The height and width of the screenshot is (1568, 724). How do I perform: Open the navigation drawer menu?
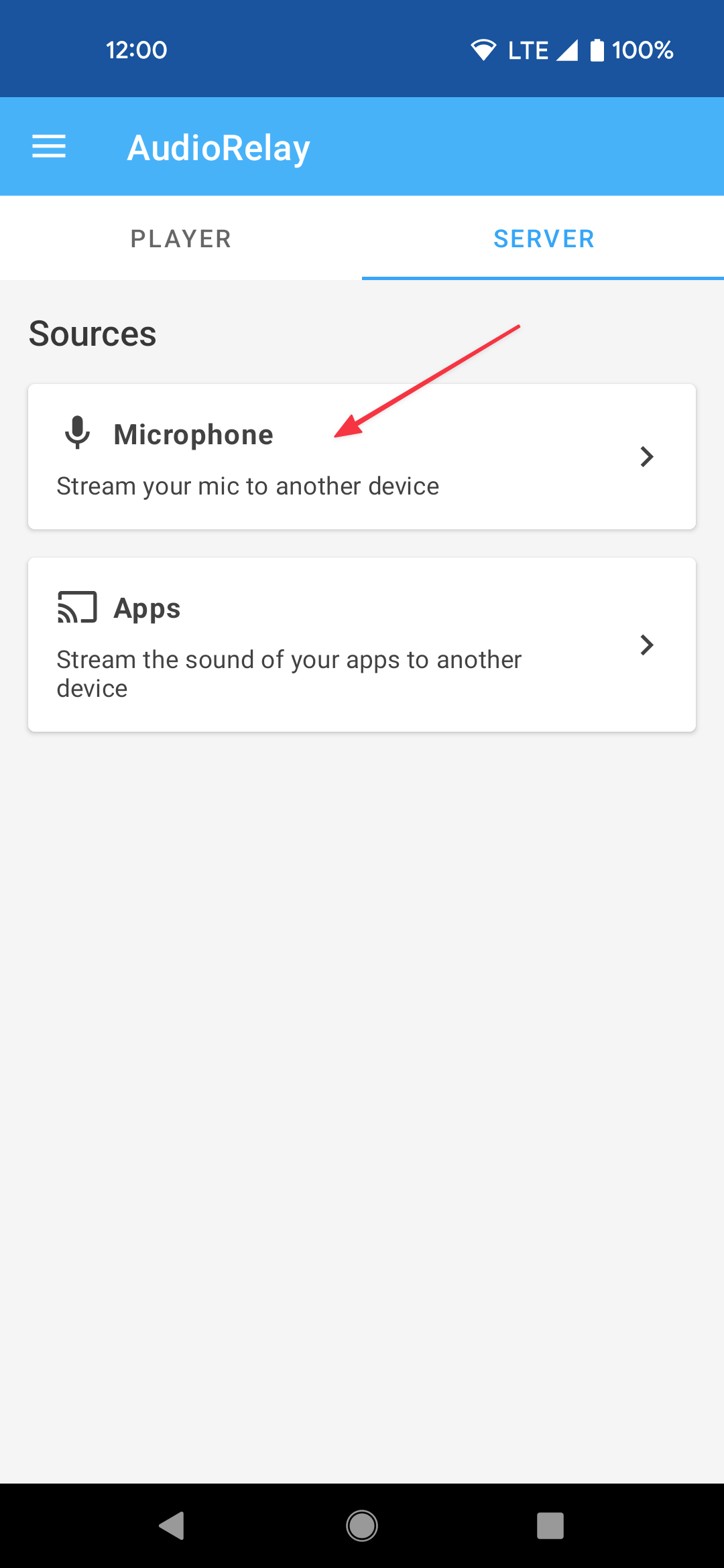click(x=49, y=147)
